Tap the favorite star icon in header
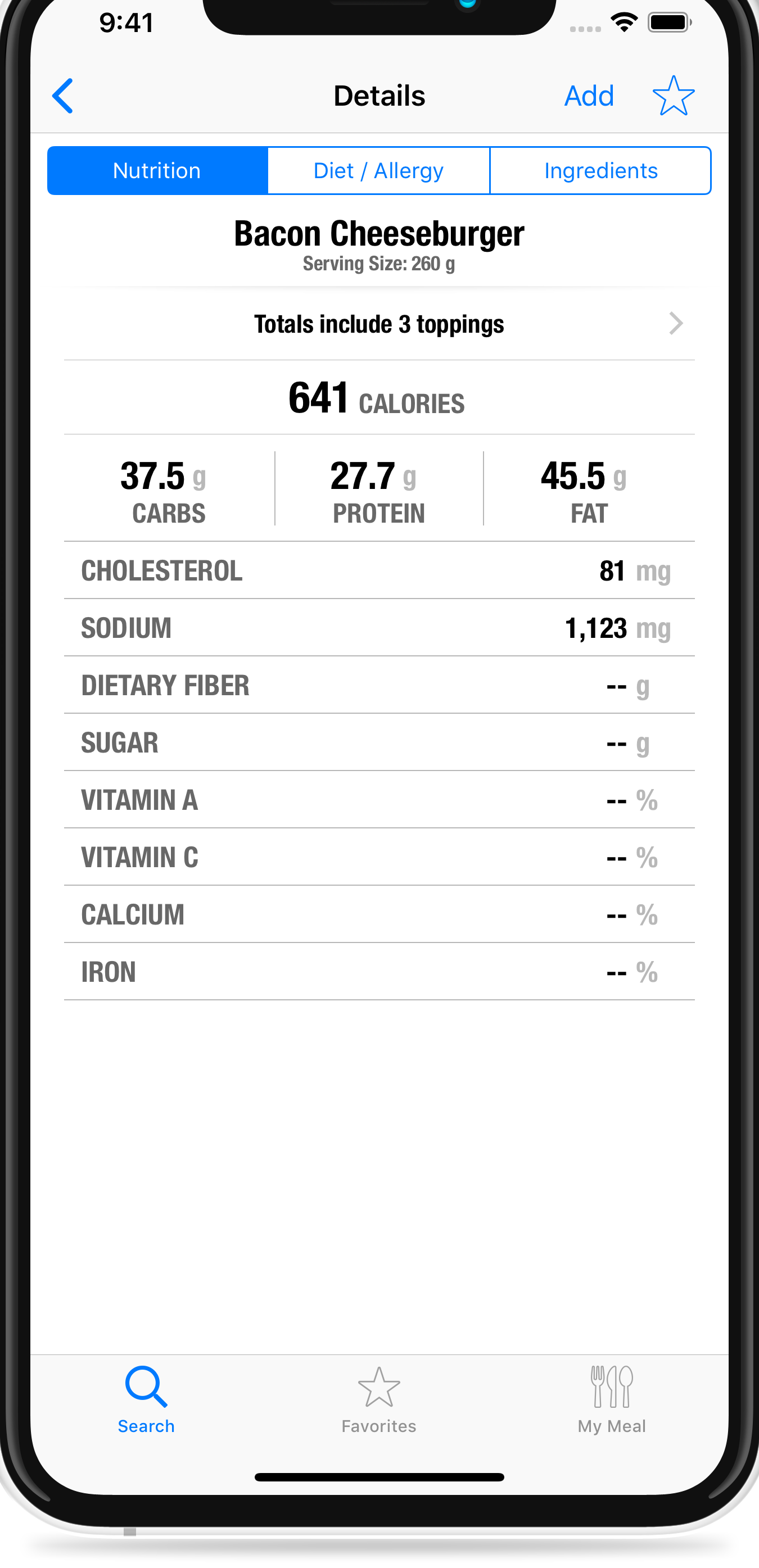This screenshot has height=1568, width=759. point(672,95)
